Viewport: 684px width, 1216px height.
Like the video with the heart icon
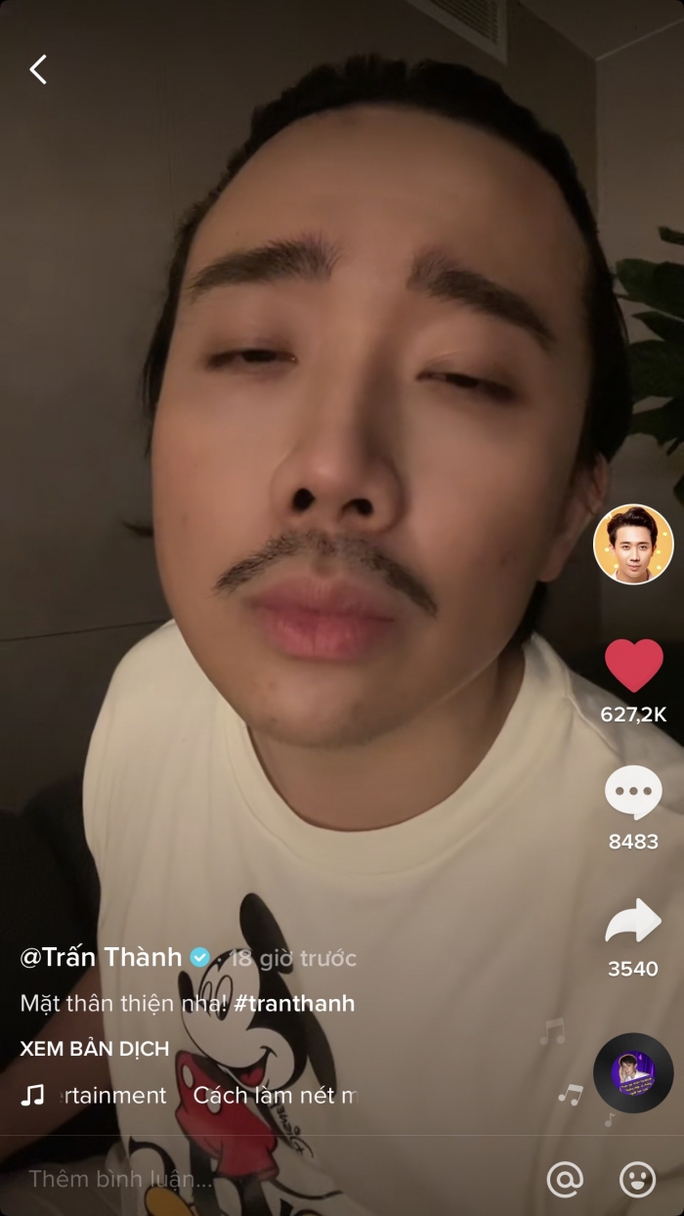click(x=633, y=666)
